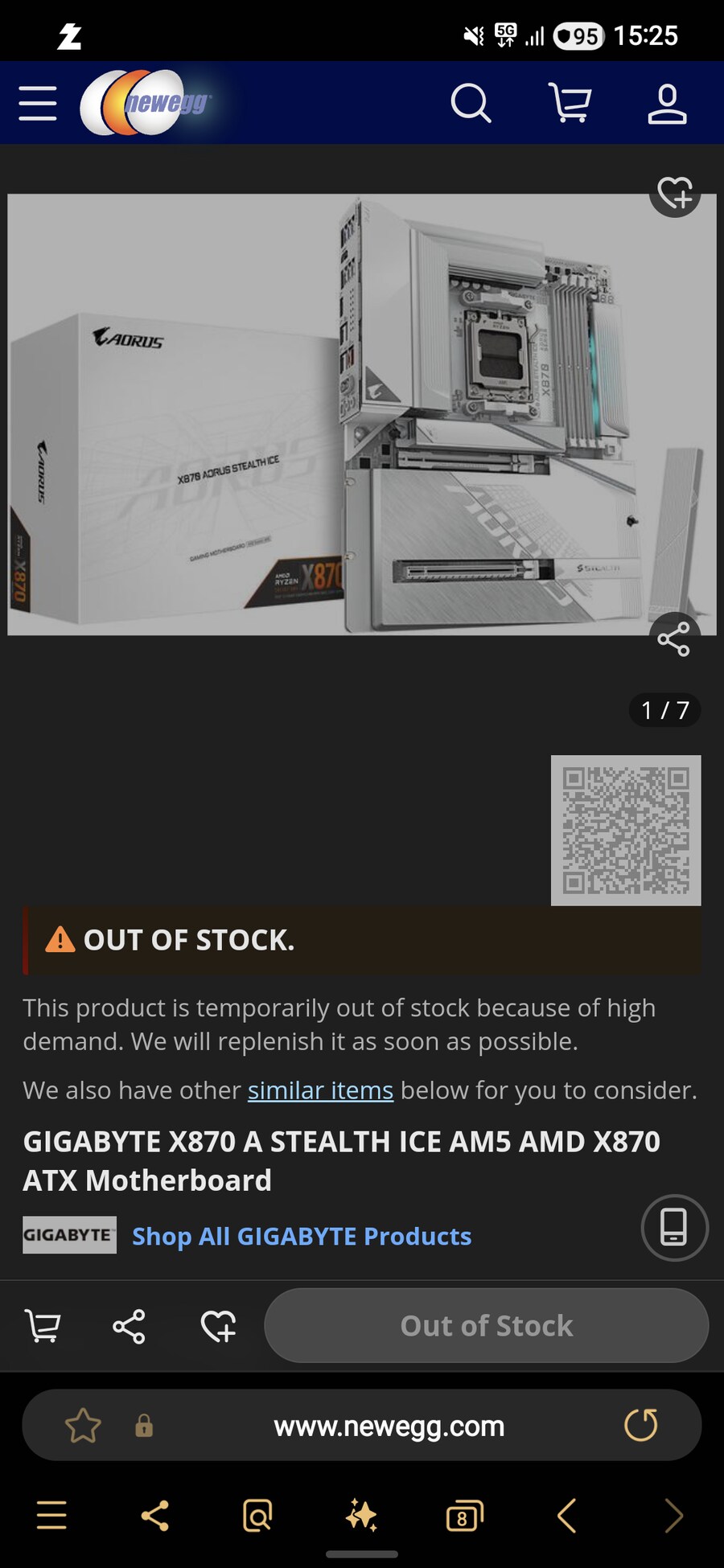Open the Newegg hamburger menu
The image size is (724, 1568).
38,104
